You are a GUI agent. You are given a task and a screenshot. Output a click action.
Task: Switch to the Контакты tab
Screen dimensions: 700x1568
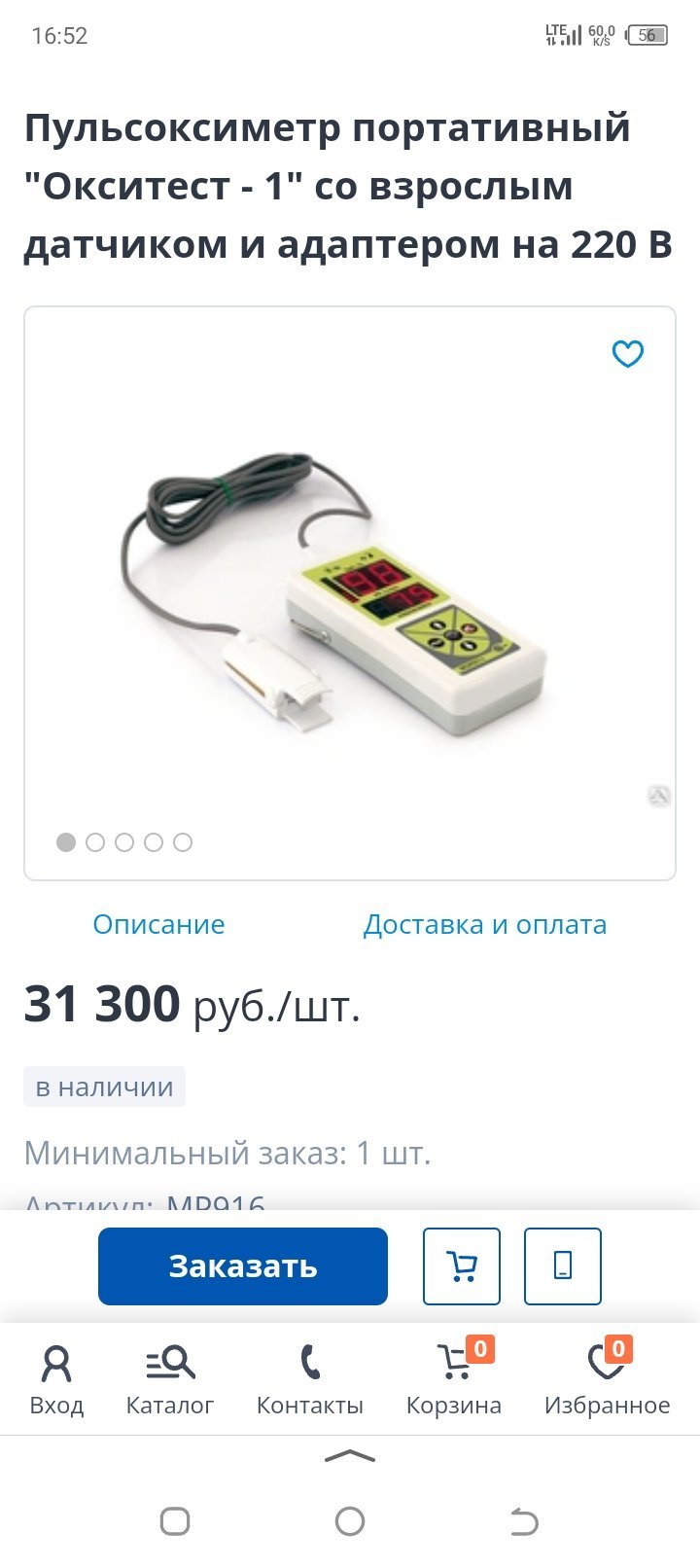pos(309,1379)
